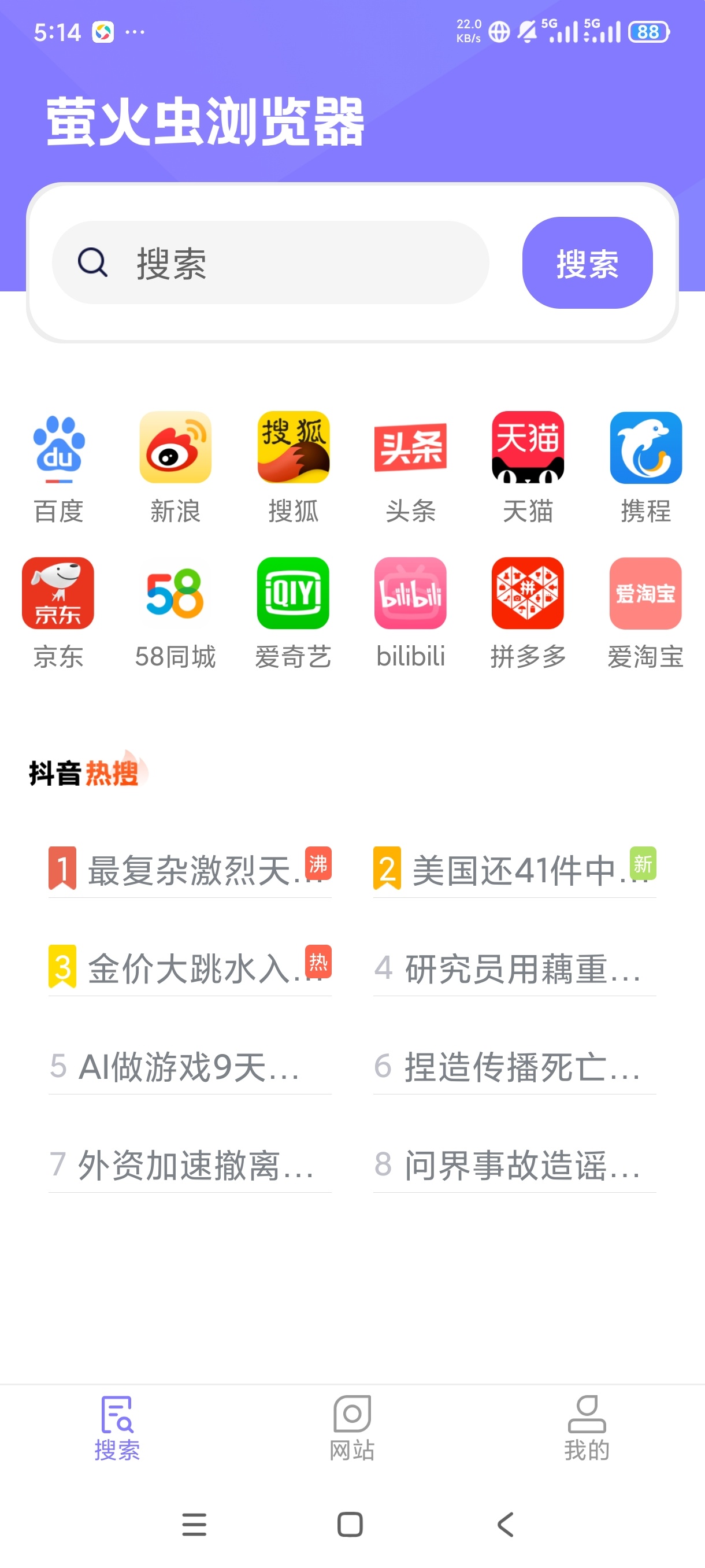Open the 58同城 shortcut
Screen dimensions: 705x1568
(175, 613)
